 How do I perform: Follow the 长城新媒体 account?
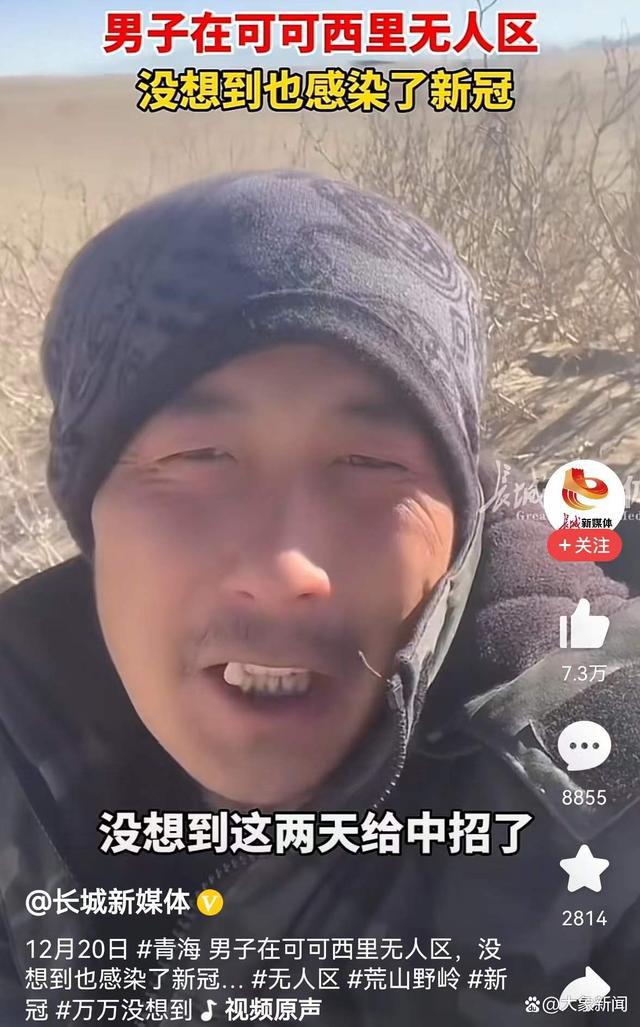tap(584, 545)
